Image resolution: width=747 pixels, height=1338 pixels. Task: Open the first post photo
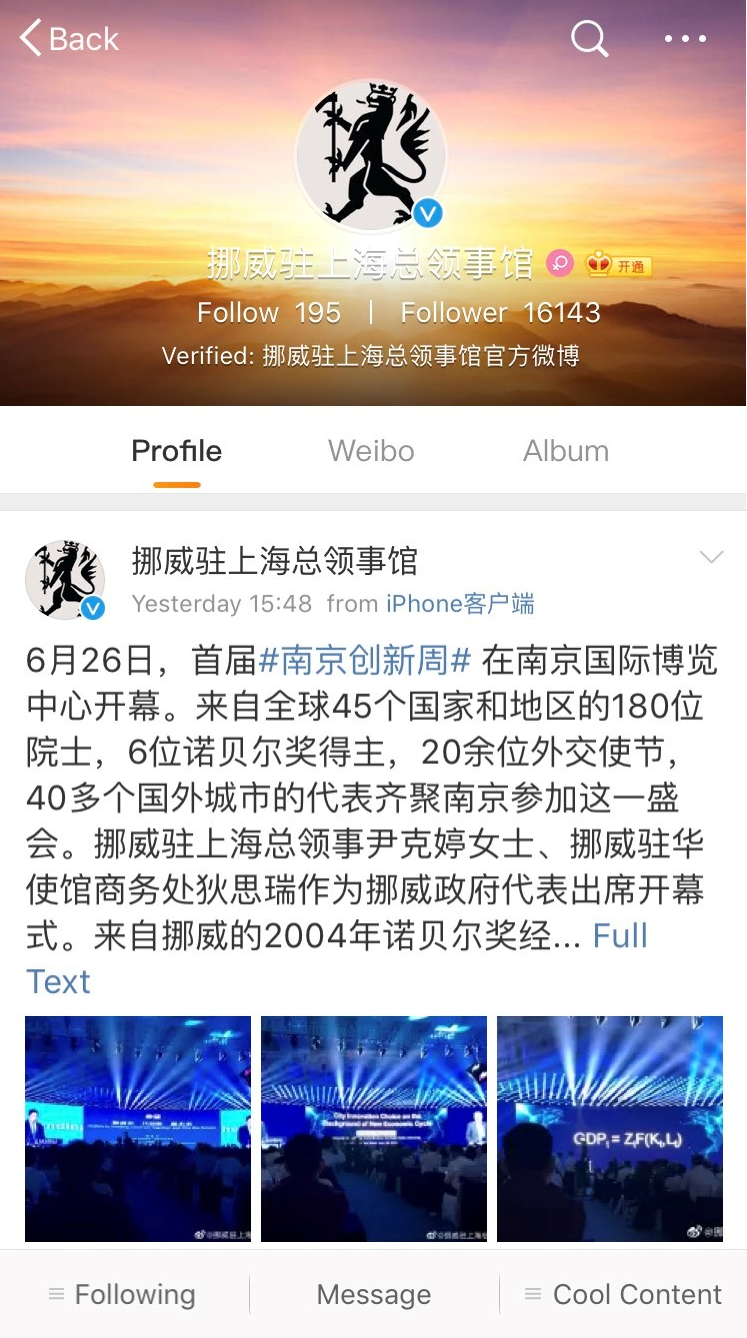138,1128
